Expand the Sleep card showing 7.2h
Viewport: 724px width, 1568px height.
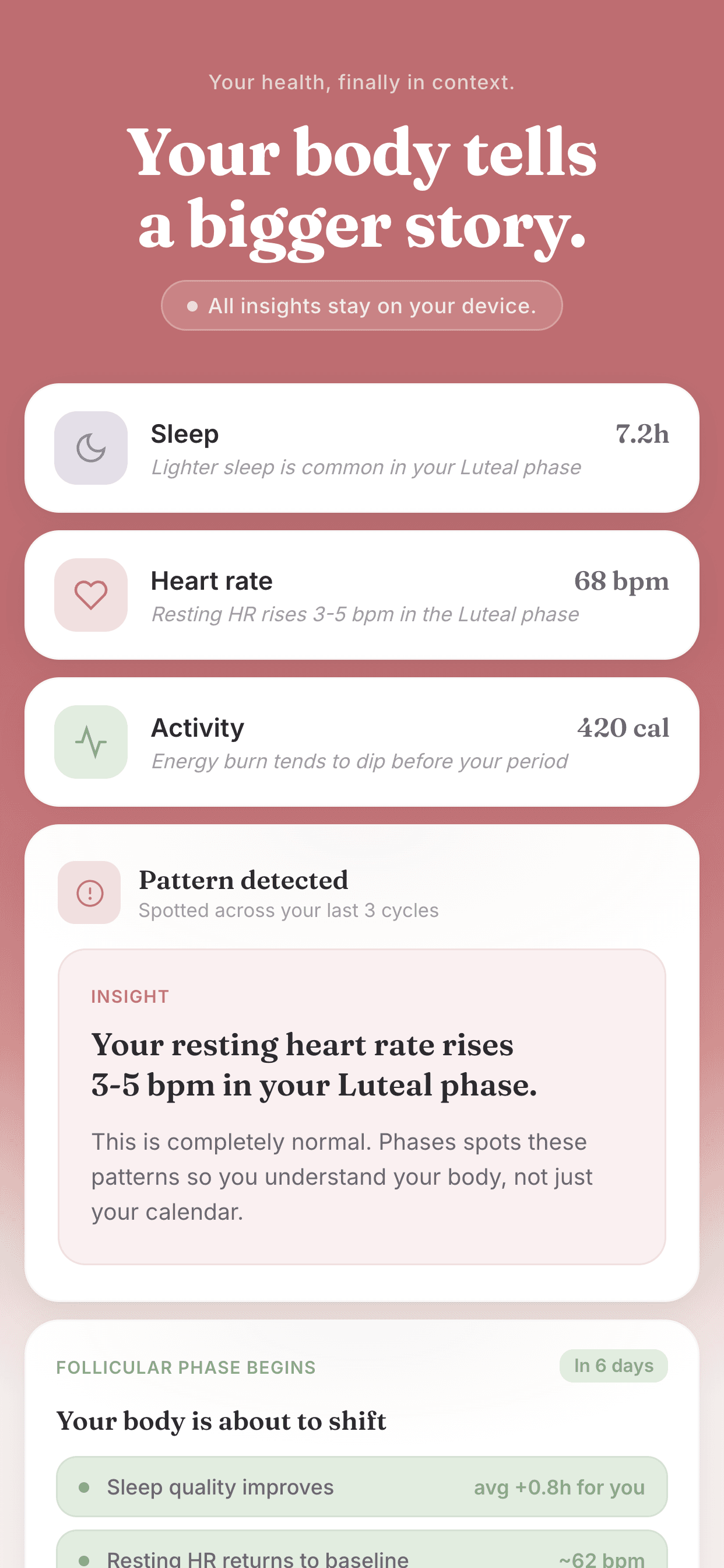pos(362,449)
